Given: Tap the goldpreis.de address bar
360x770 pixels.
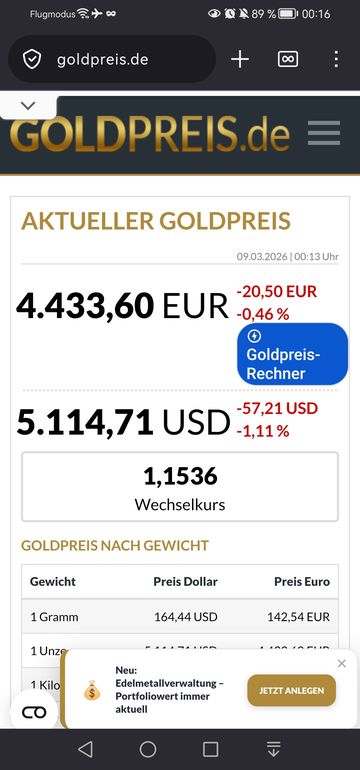Looking at the screenshot, I should point(112,59).
